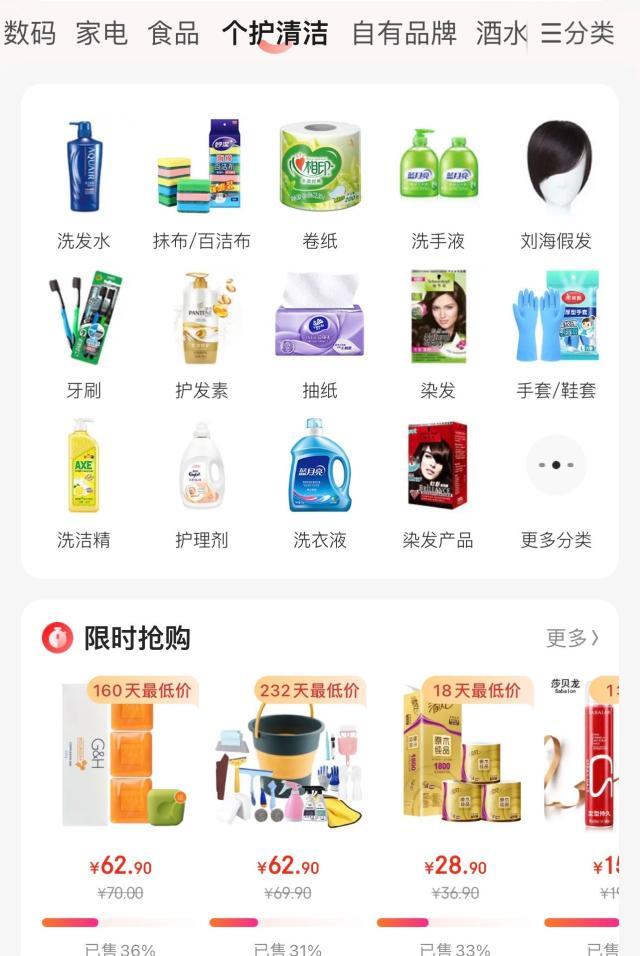Open the 洗发水 category
The height and width of the screenshot is (956, 640).
click(x=84, y=185)
